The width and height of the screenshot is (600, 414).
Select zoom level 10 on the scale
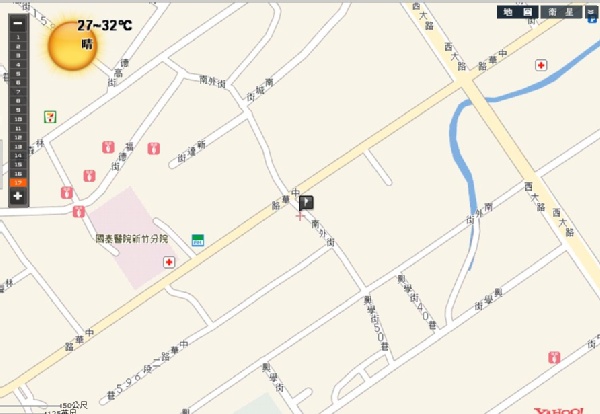[17, 119]
